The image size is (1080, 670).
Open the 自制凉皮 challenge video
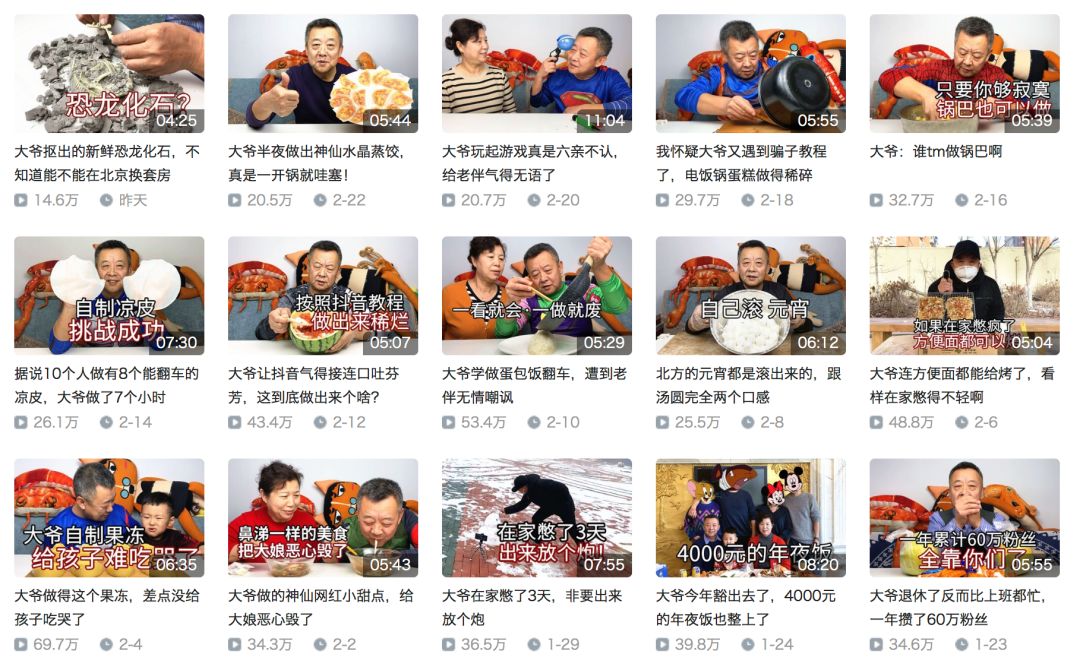coord(109,295)
